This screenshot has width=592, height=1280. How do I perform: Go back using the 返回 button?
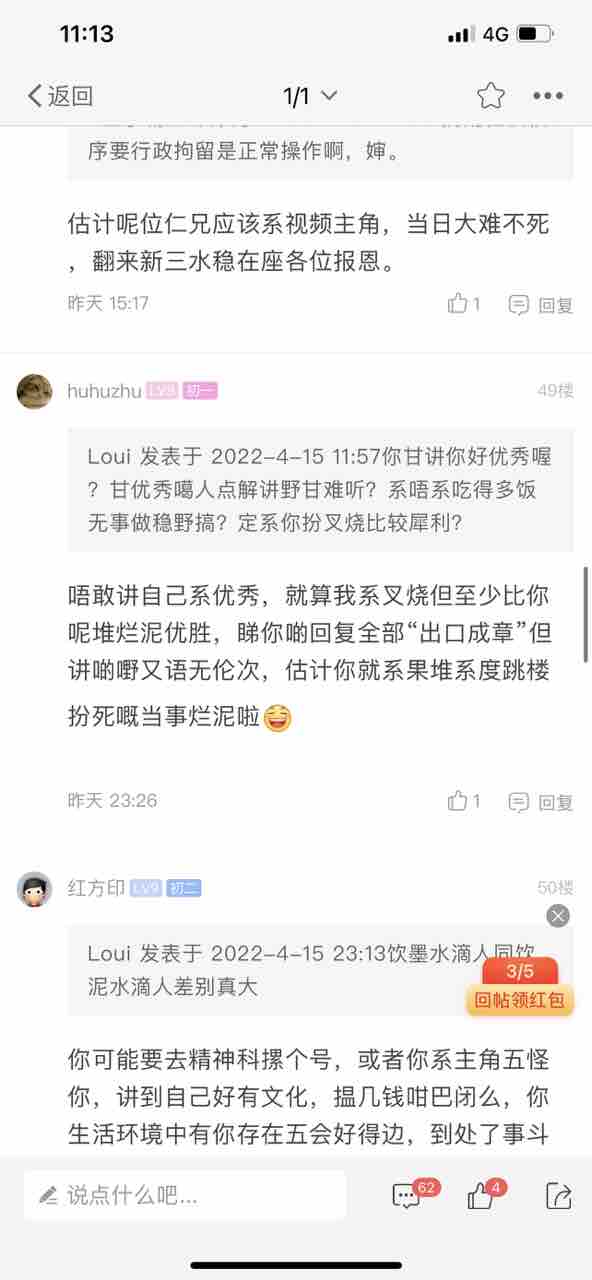[60, 96]
